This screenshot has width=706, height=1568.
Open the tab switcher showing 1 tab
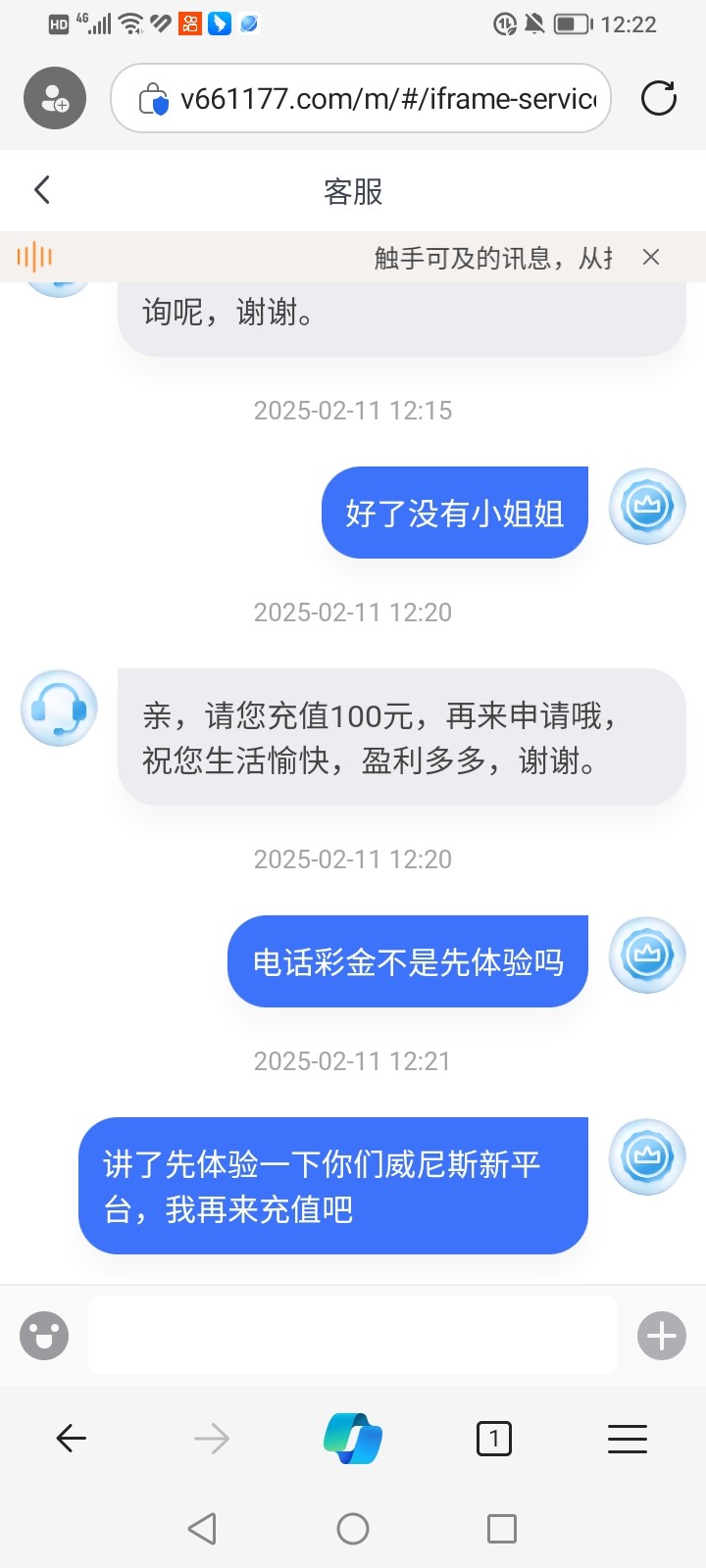[494, 1439]
